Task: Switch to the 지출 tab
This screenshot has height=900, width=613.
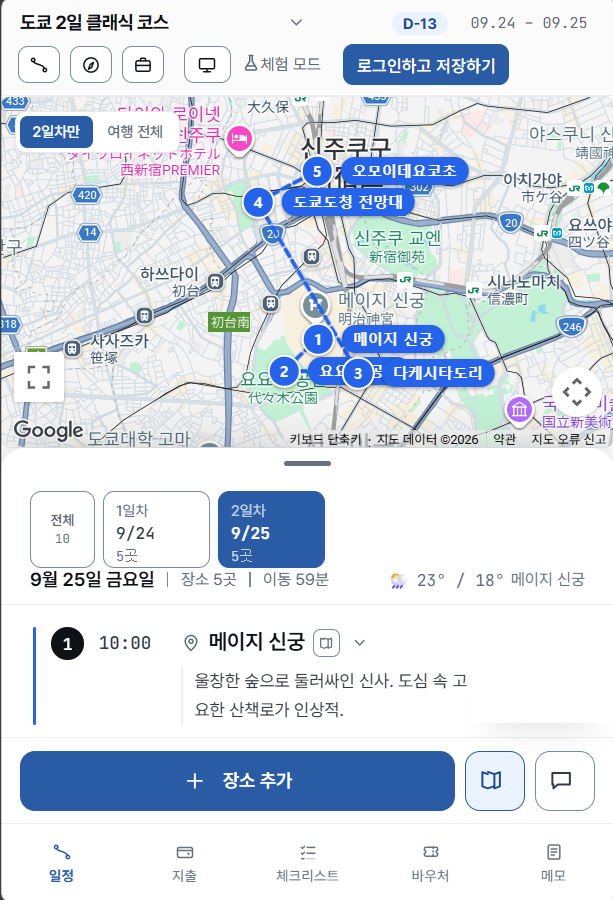Action: [185, 863]
